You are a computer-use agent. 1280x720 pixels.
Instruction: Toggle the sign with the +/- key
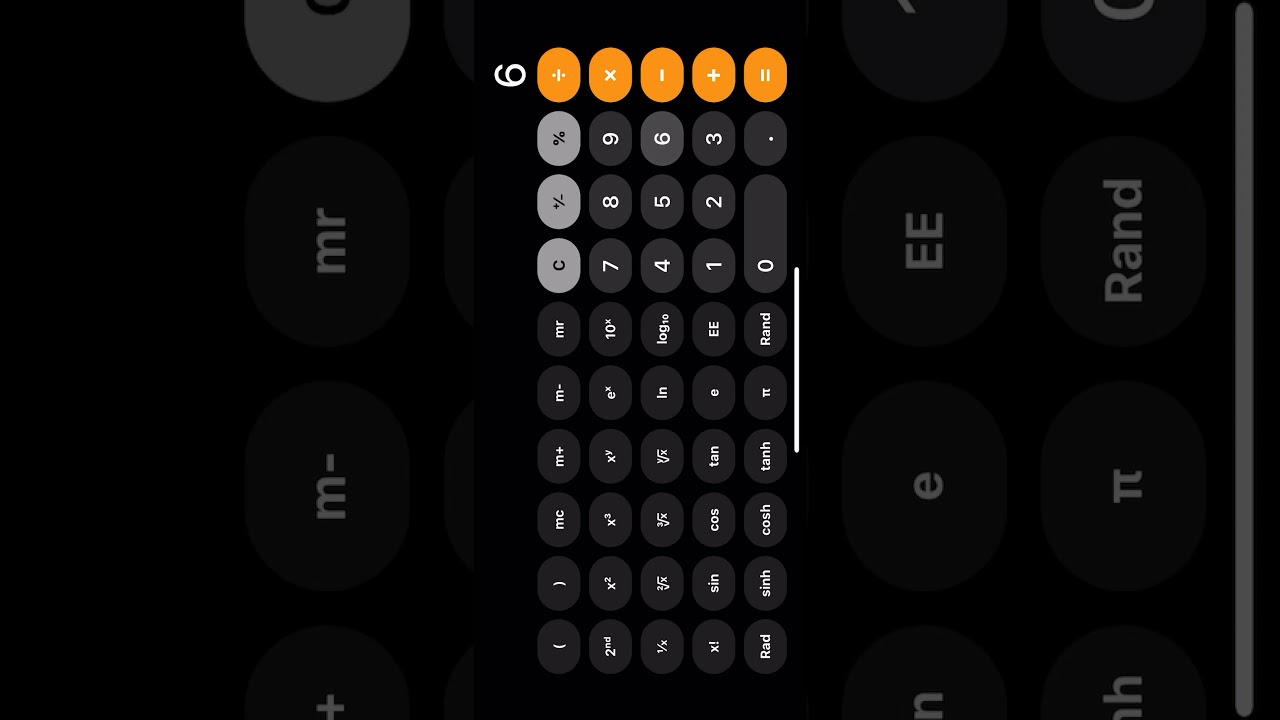559,201
